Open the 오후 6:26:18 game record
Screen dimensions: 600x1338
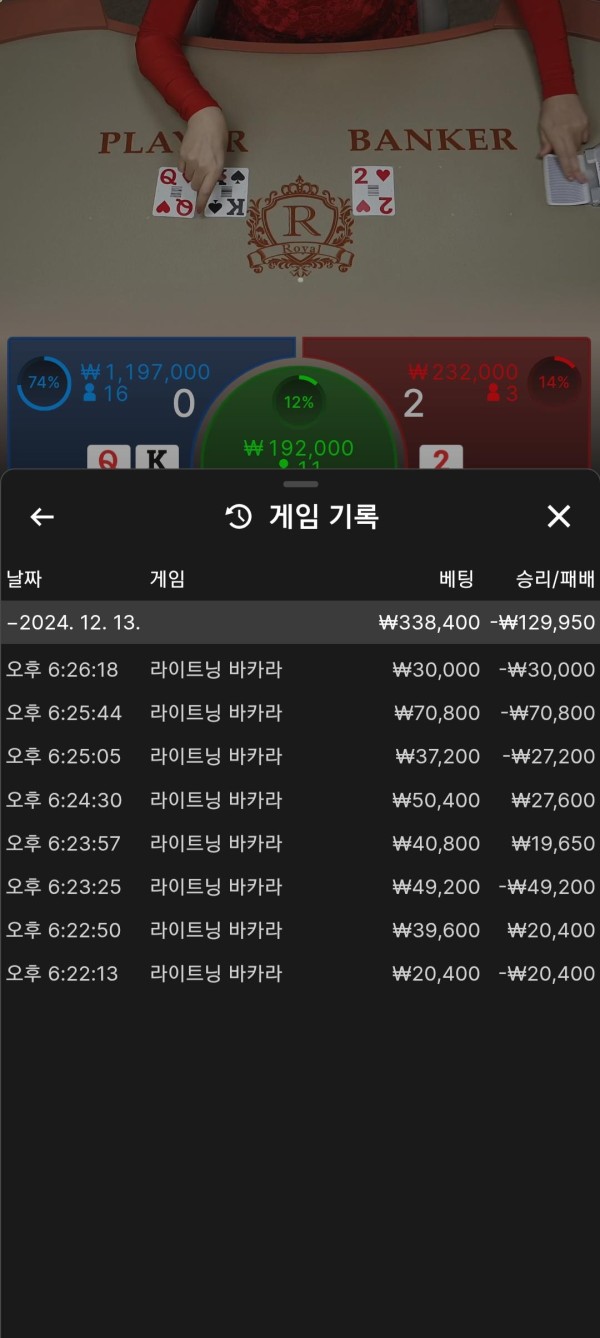point(300,670)
